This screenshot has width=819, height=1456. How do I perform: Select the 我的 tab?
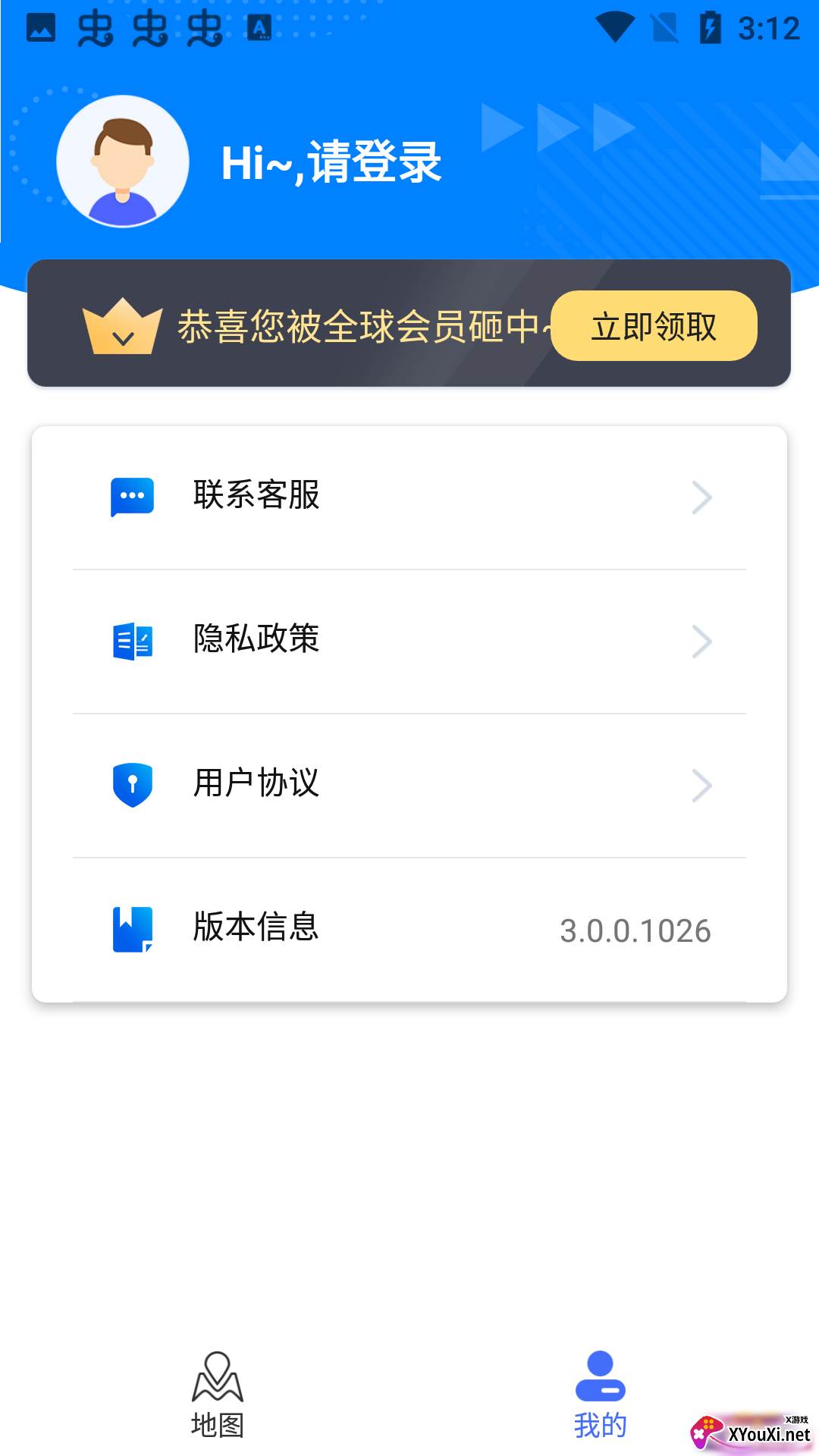point(600,1395)
